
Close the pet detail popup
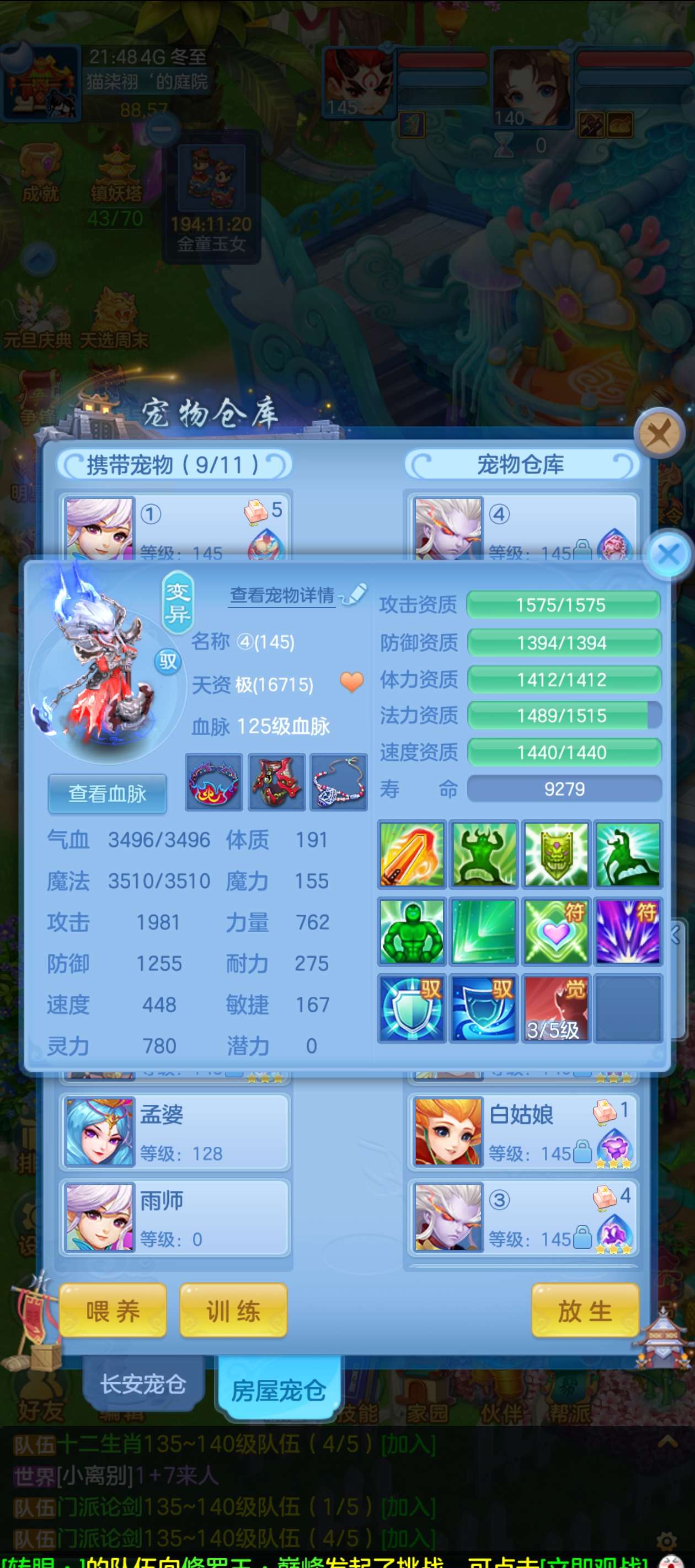[x=669, y=555]
